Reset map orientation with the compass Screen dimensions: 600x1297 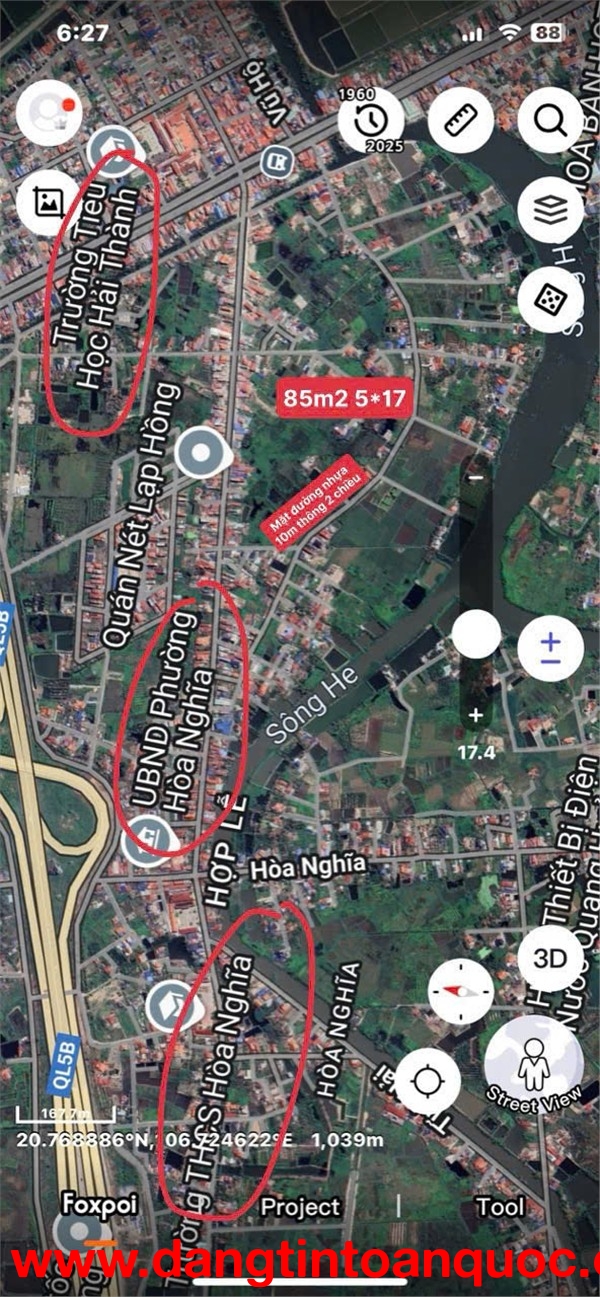point(461,991)
